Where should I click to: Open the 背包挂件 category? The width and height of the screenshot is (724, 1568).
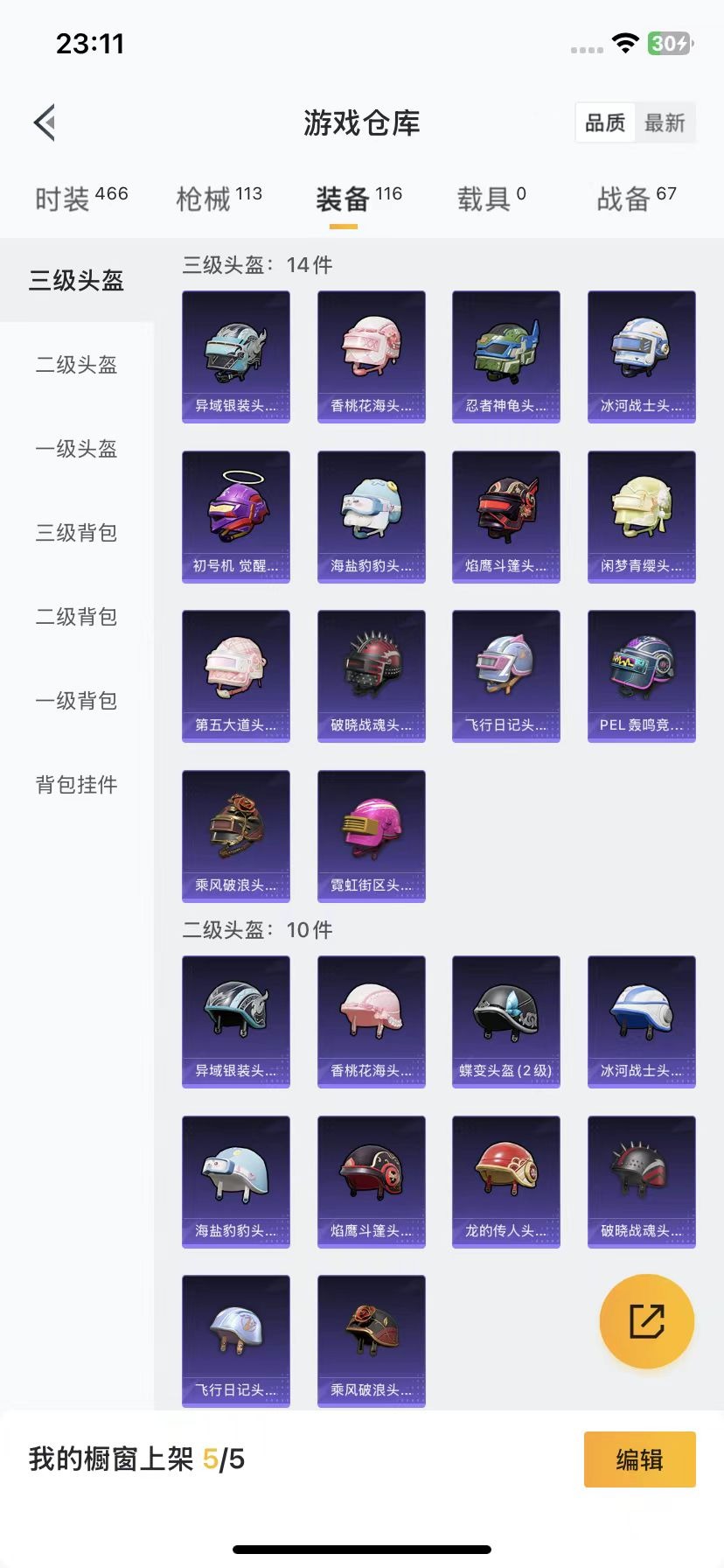coord(76,785)
